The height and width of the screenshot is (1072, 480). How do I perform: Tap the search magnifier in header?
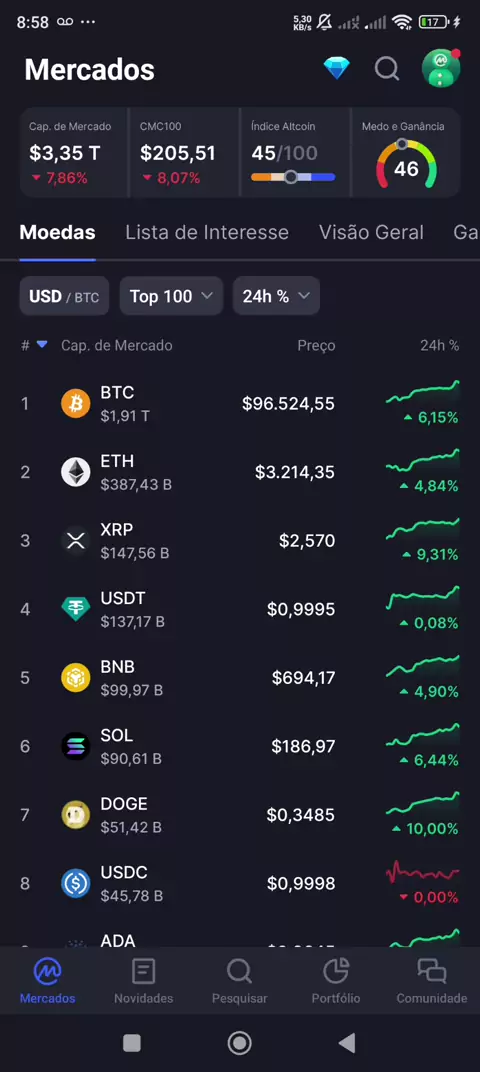point(387,68)
